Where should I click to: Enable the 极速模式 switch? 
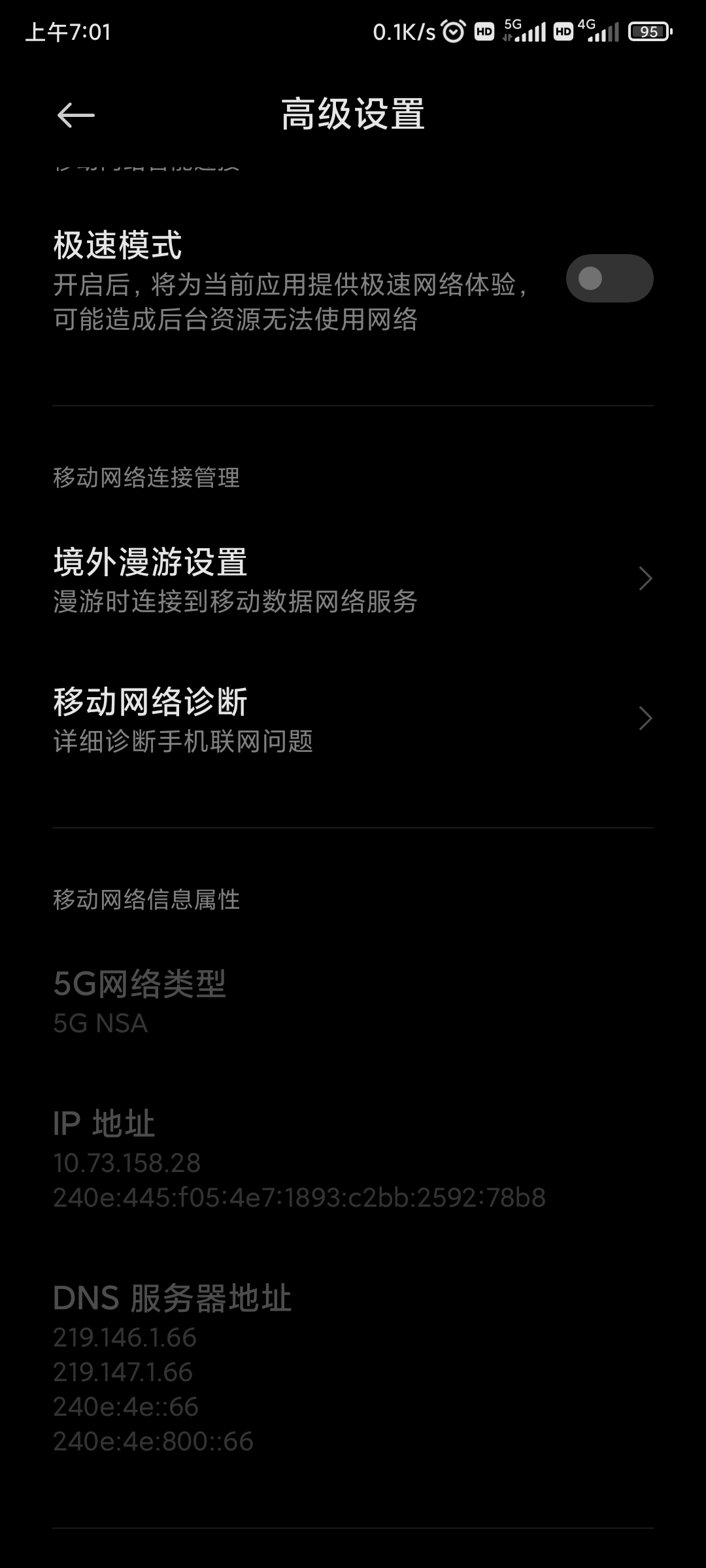point(609,278)
